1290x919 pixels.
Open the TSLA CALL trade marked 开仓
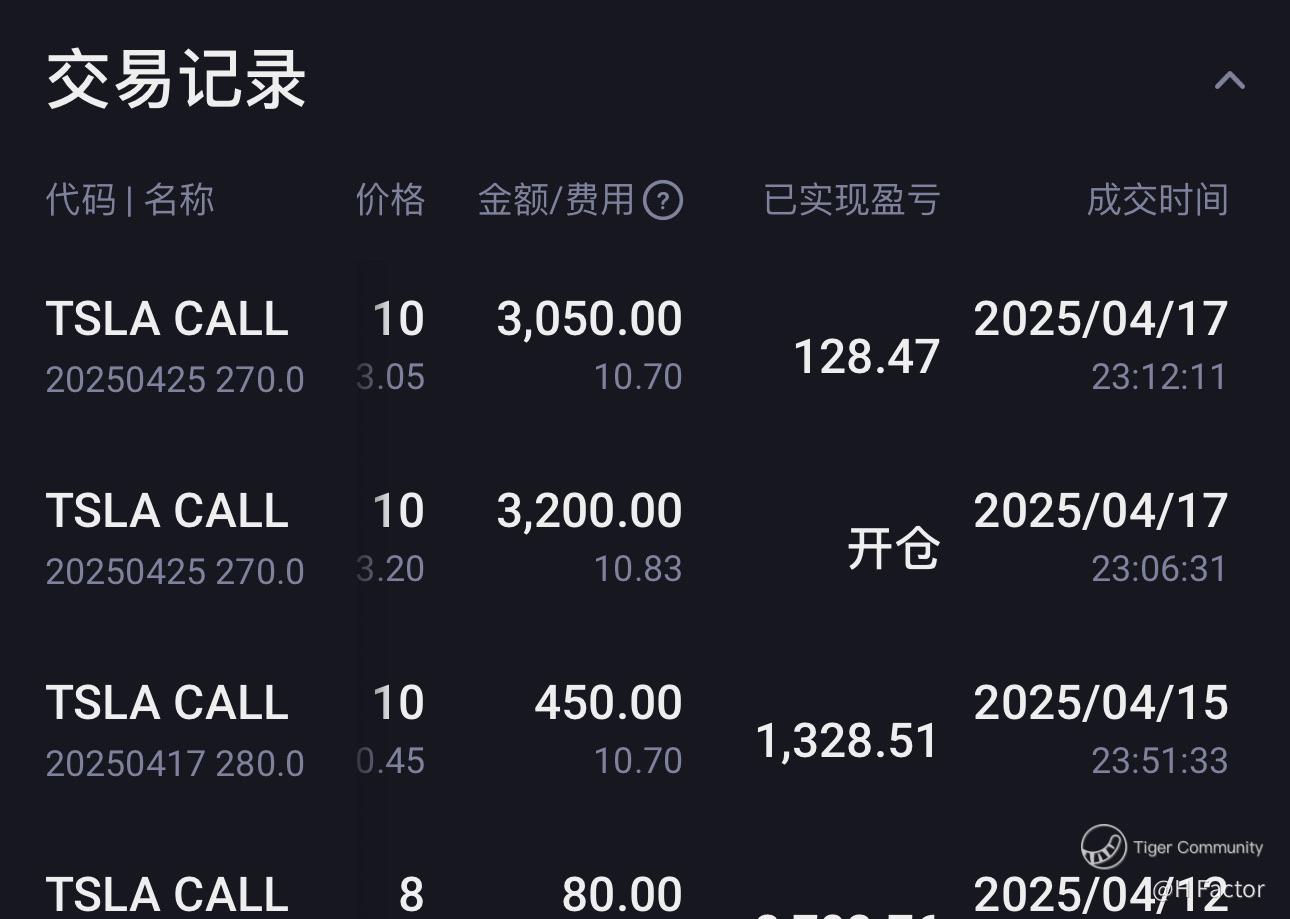coord(640,539)
